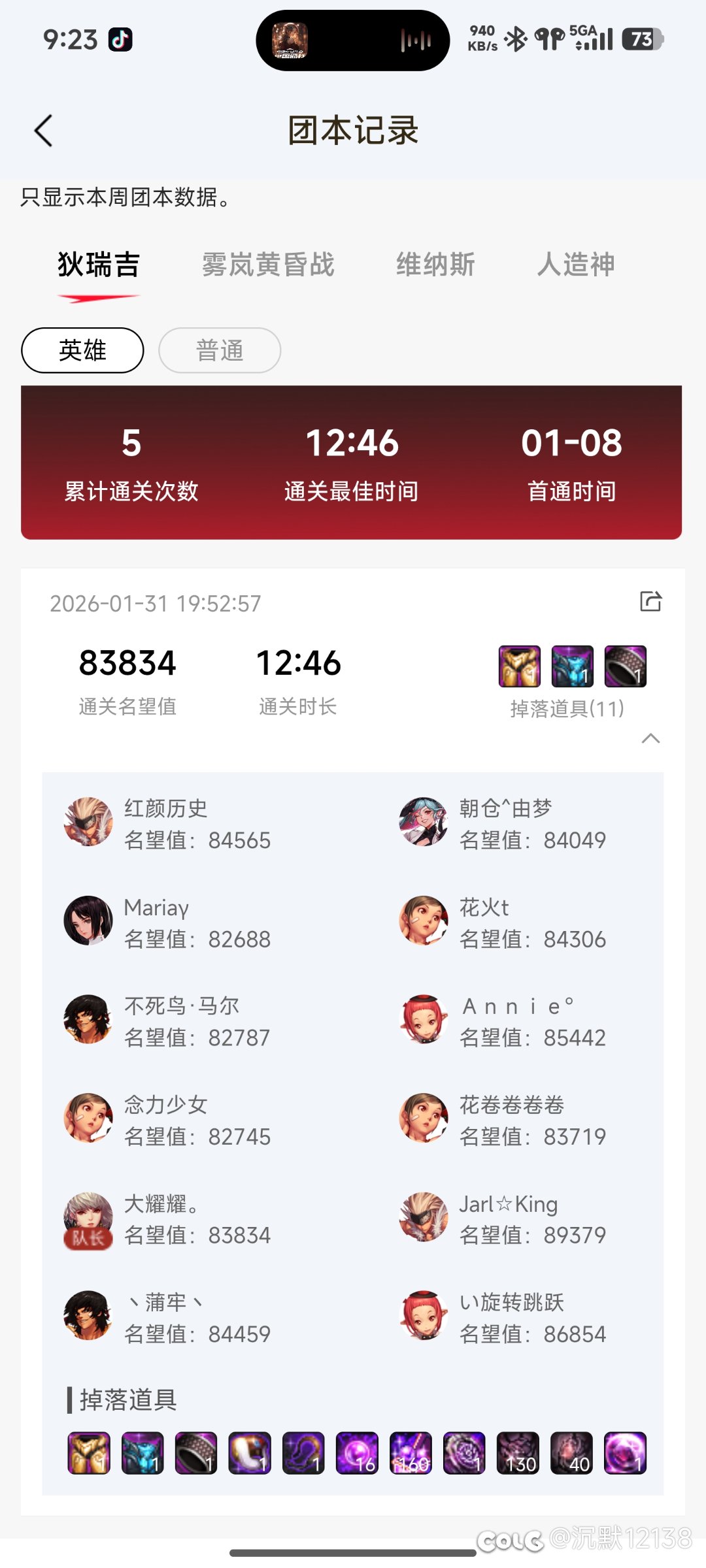The image size is (706, 1568).
Task: Go back from 团本记录 page
Action: point(43,131)
